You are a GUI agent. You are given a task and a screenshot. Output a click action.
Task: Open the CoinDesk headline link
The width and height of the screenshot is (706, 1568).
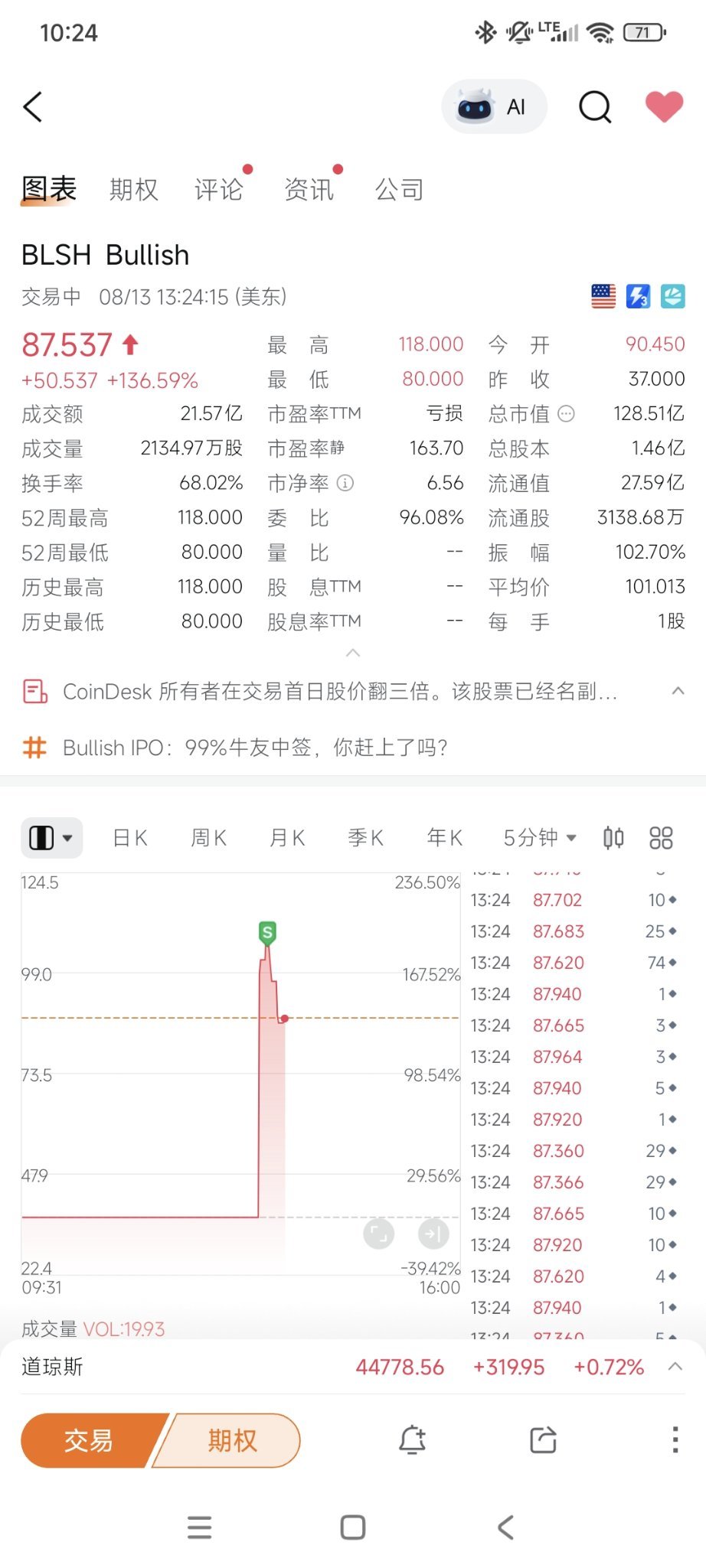(x=337, y=692)
